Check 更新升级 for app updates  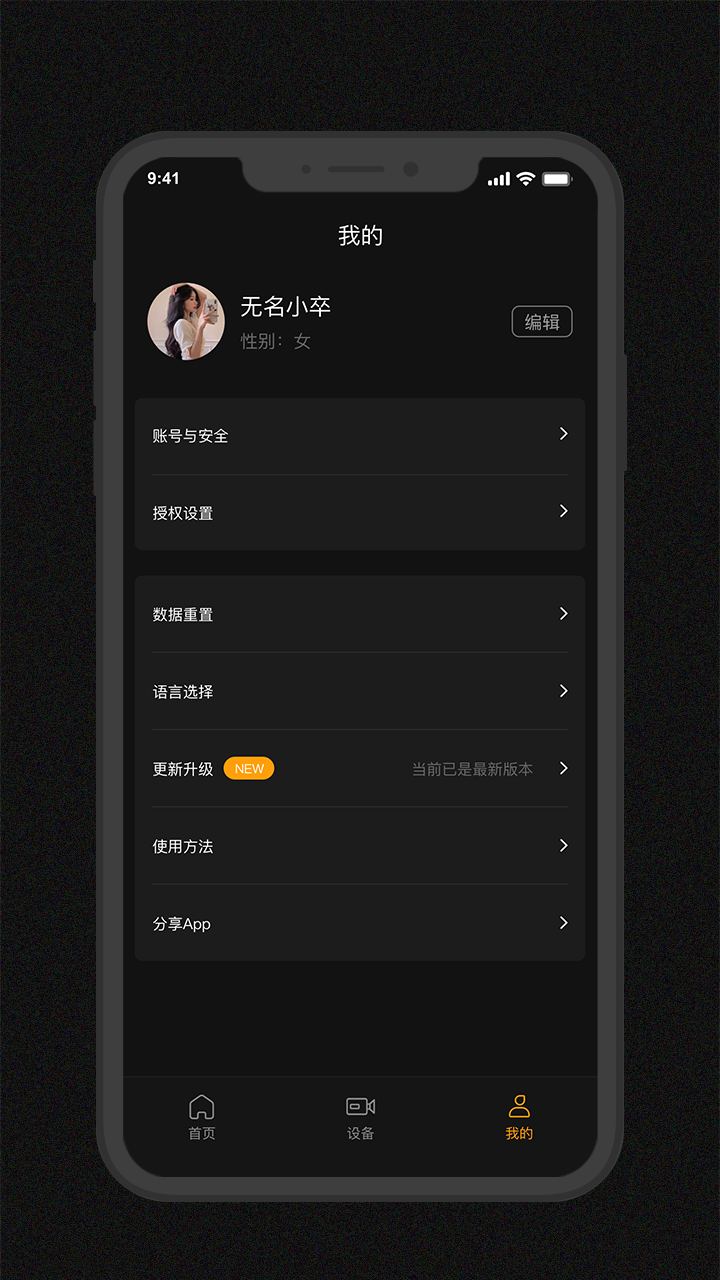click(360, 768)
